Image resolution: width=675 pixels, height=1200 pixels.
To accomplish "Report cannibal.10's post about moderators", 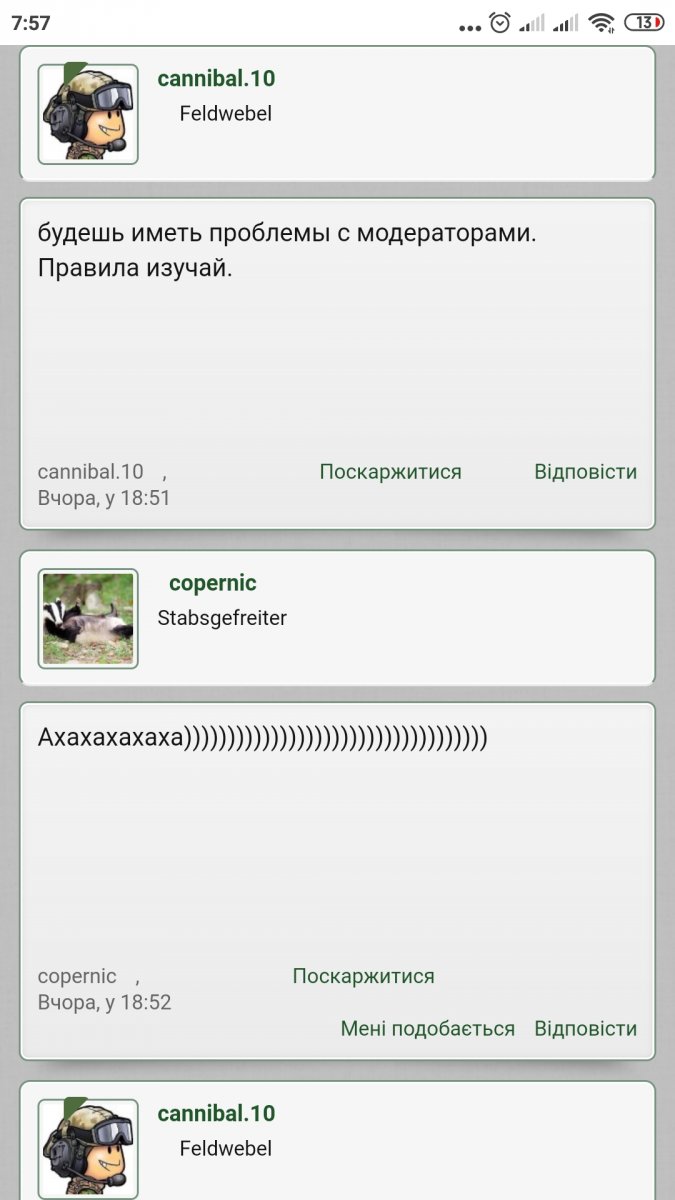I will tap(390, 472).
